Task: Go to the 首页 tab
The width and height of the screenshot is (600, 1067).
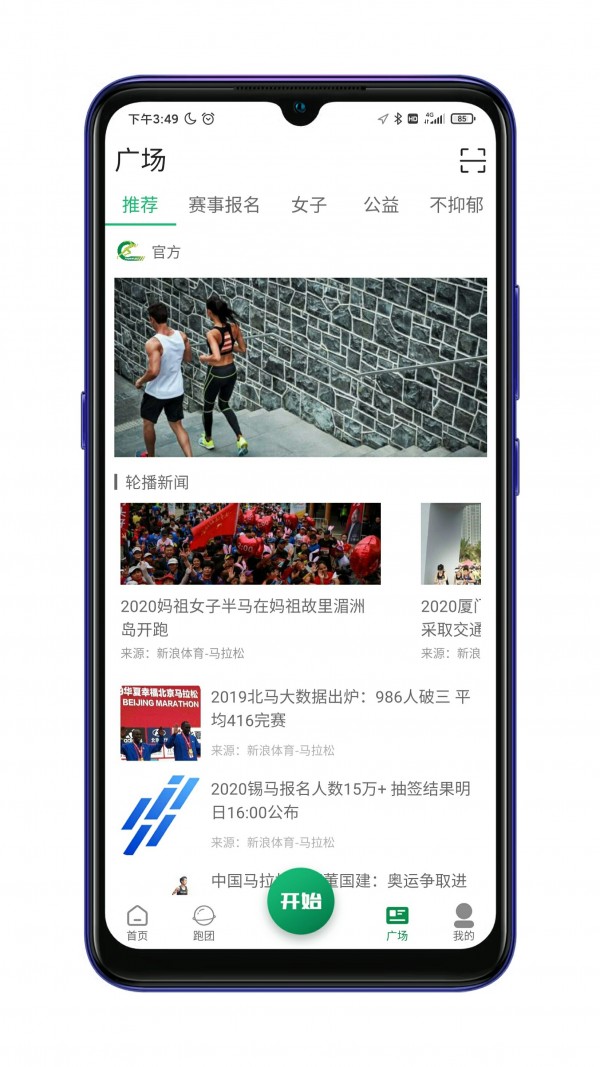Action: 137,923
